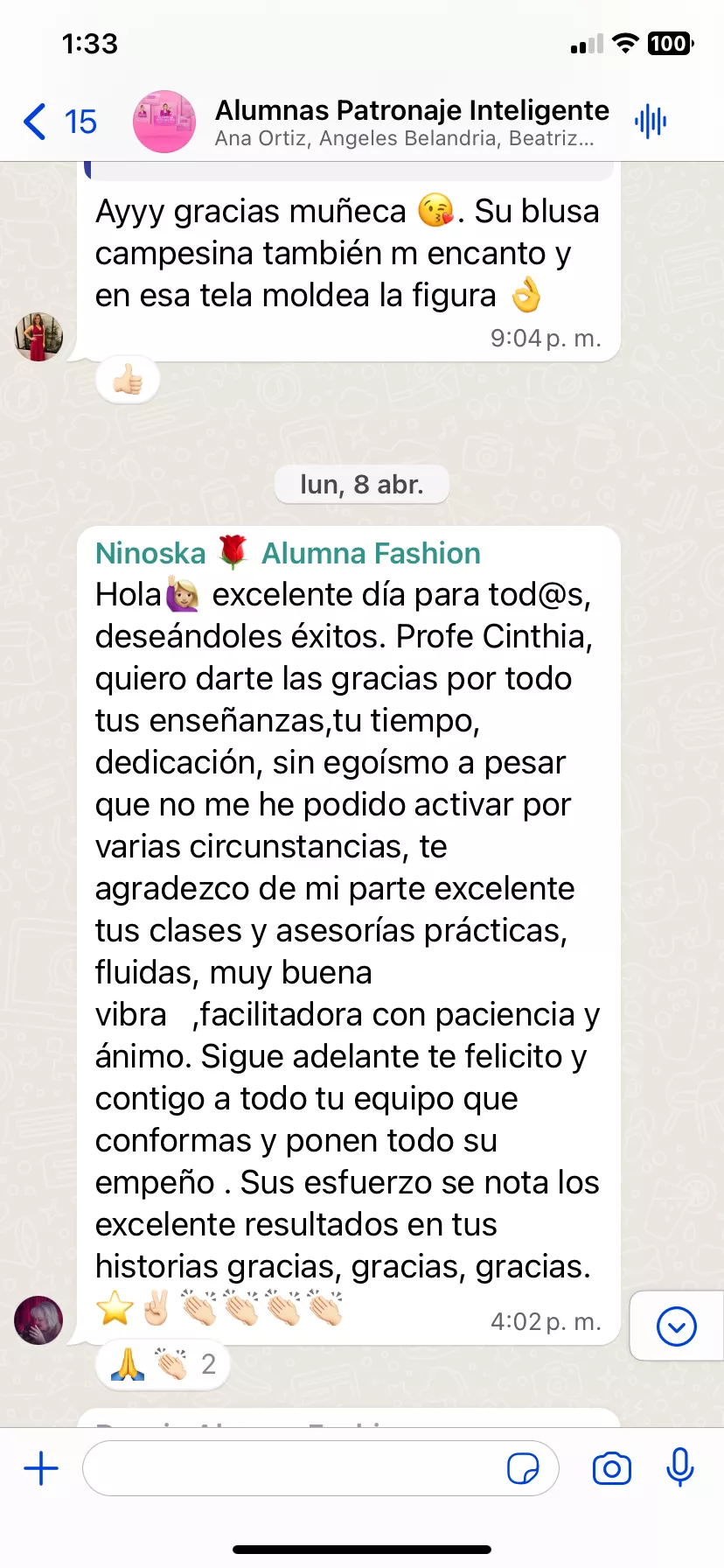This screenshot has width=724, height=1568.
Task: Join the group voice chat waveform icon
Action: tap(651, 122)
